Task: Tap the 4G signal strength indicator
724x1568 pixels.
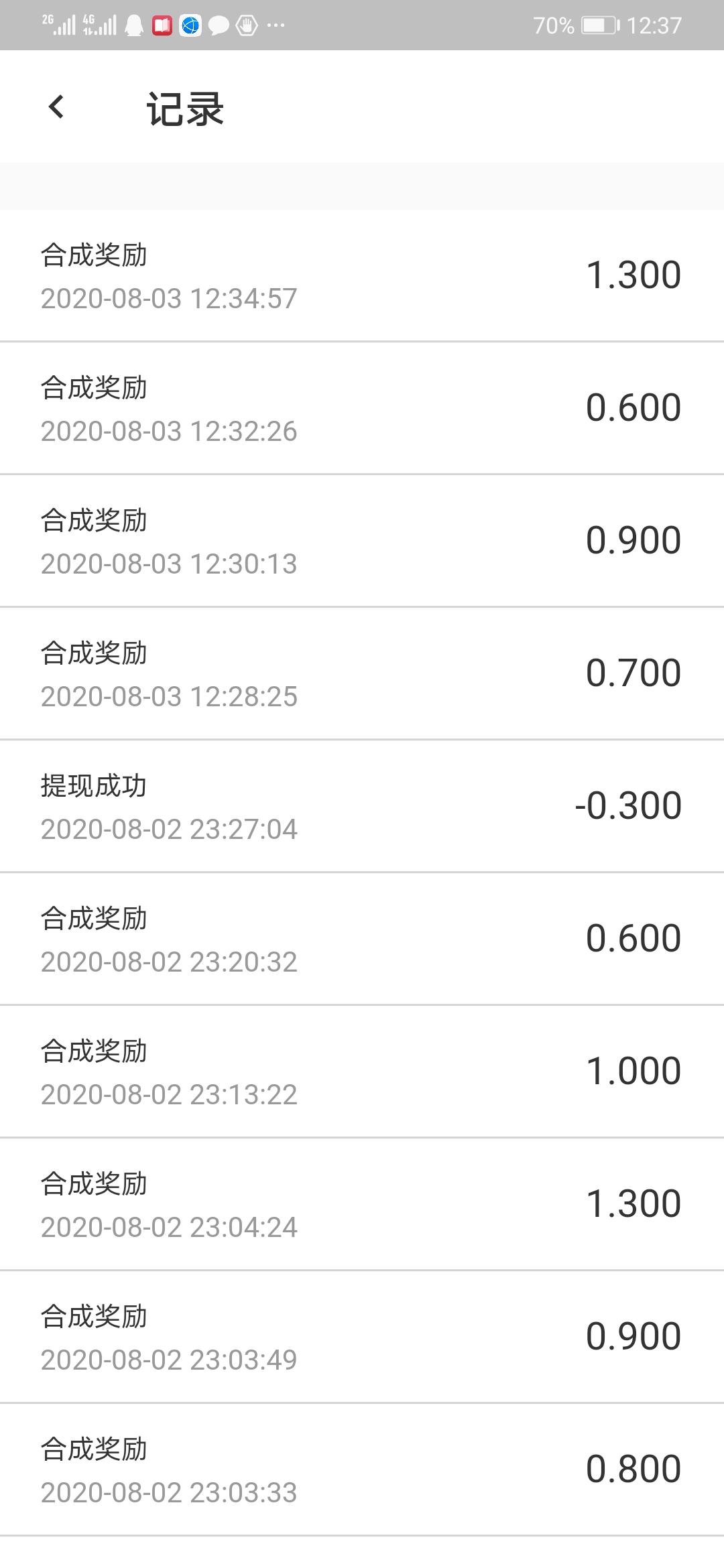Action: point(101,24)
